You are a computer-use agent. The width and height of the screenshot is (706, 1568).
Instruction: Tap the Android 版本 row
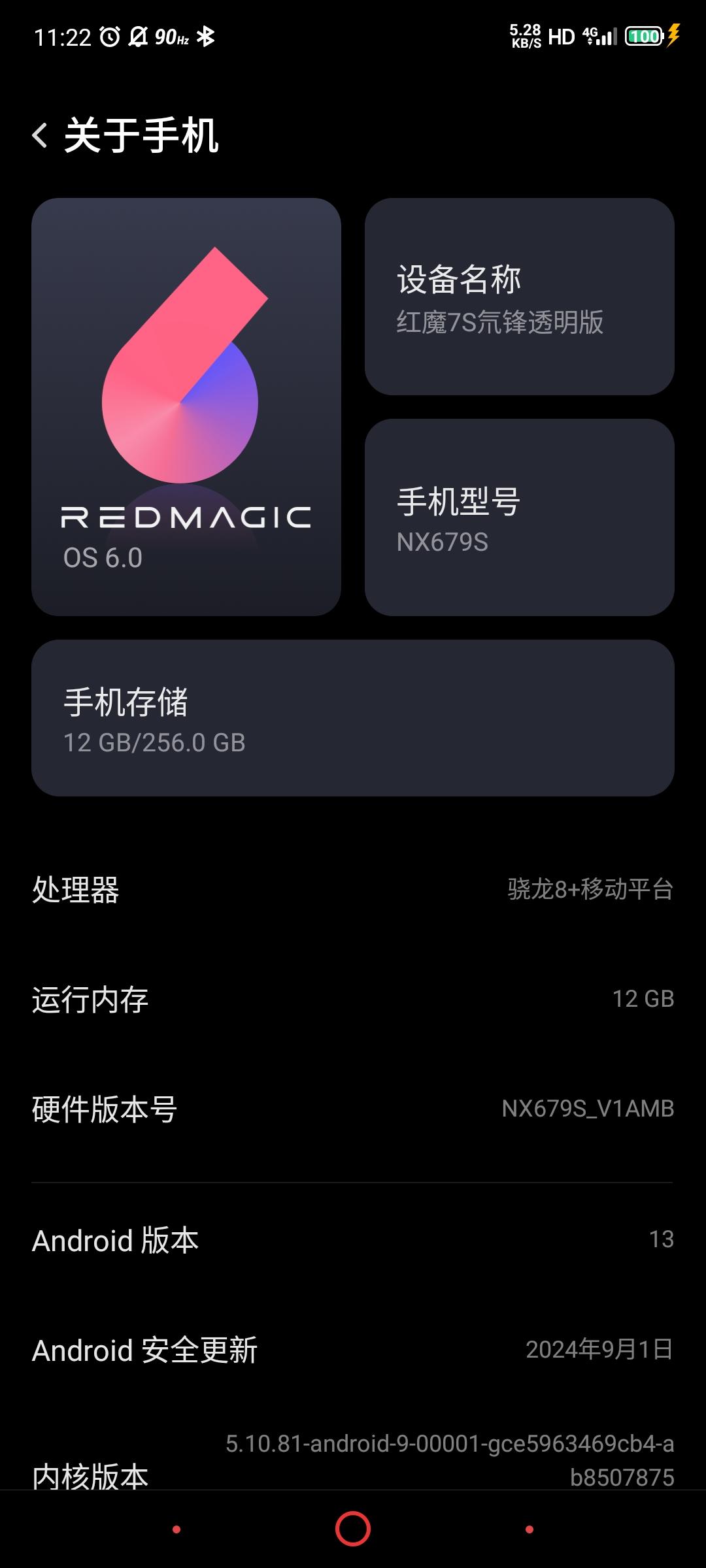(x=353, y=1239)
